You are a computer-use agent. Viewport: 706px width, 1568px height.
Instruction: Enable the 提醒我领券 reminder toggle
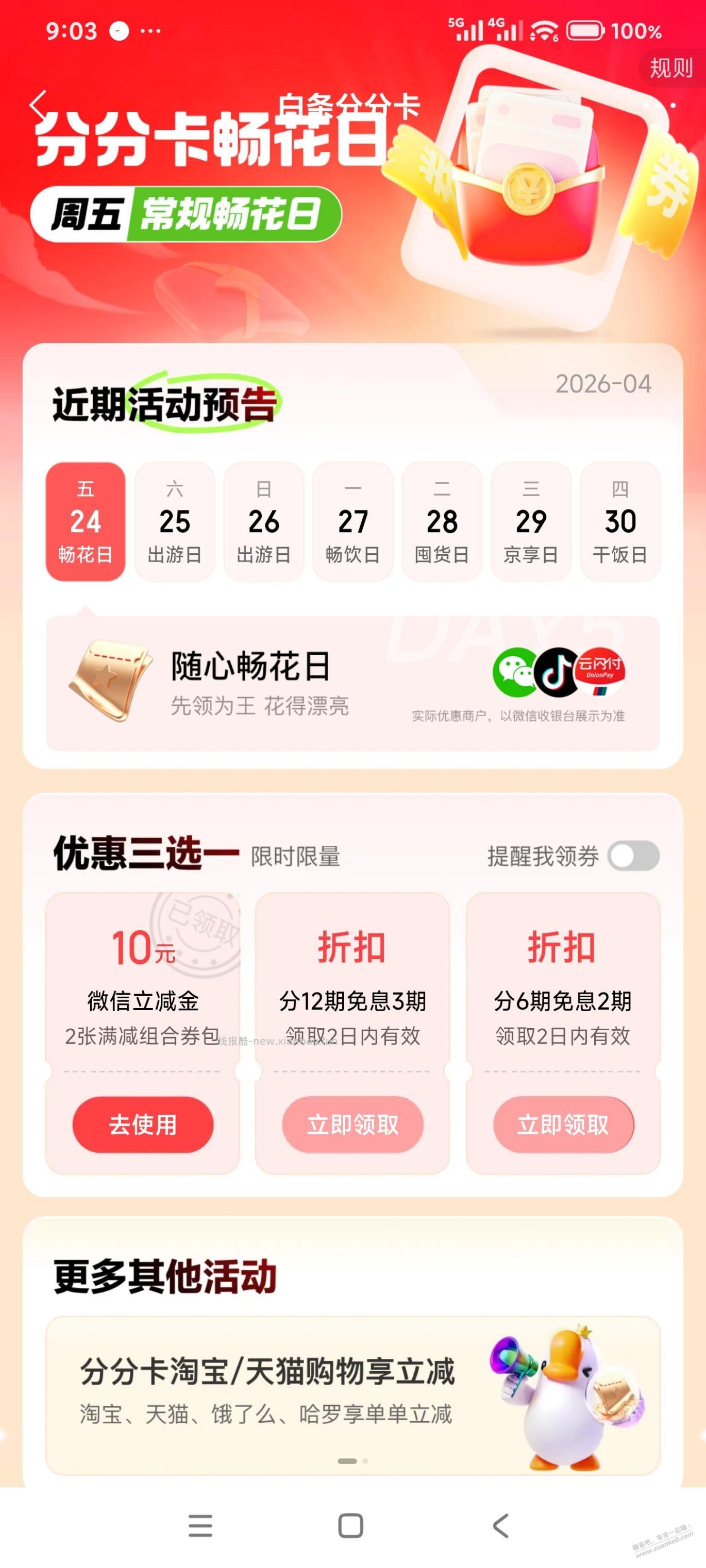coord(633,856)
